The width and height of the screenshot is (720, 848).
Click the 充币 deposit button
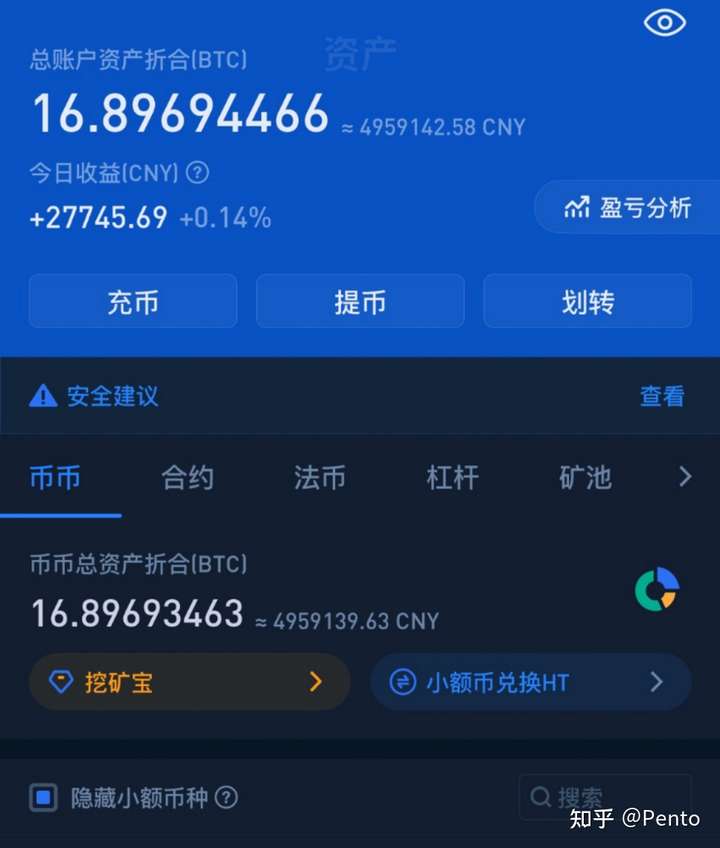[132, 301]
